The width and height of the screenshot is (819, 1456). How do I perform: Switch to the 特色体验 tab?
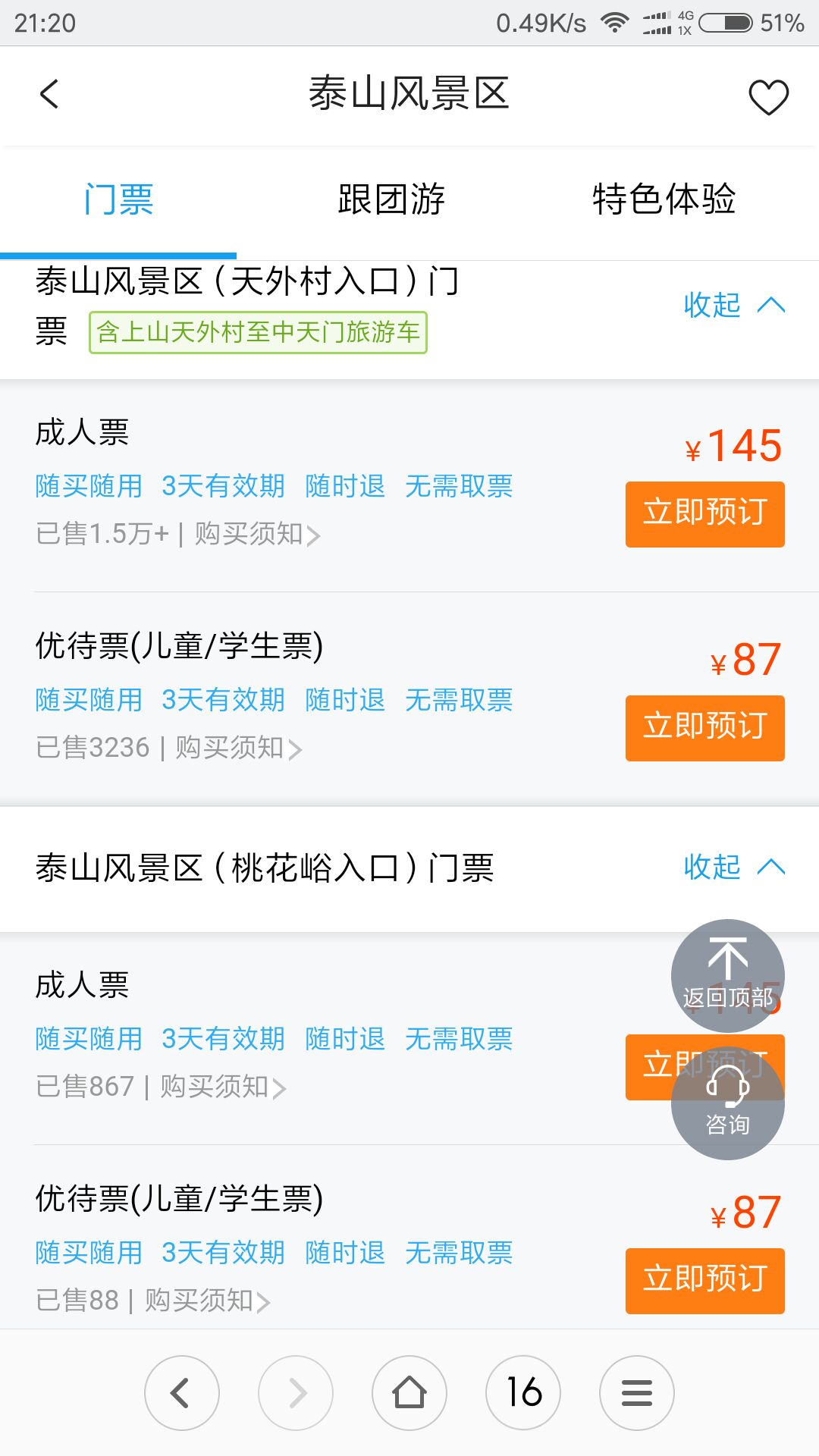coord(664,199)
